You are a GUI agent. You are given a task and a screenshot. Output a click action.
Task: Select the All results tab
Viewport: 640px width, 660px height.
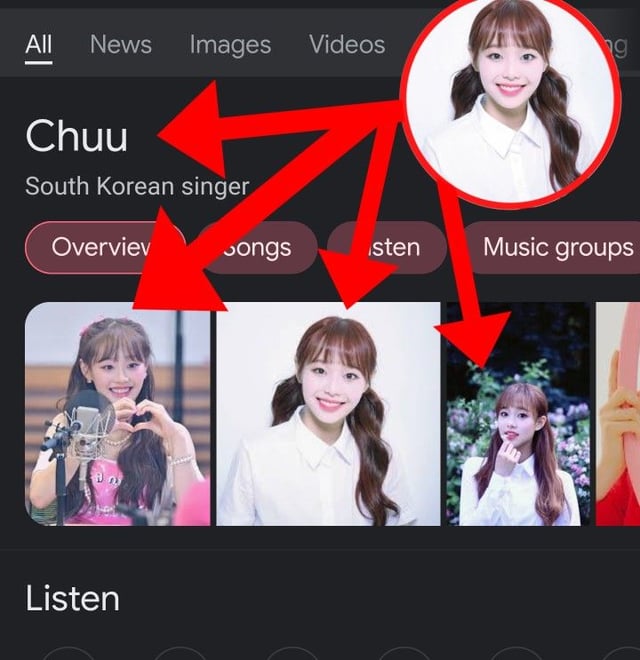click(39, 45)
